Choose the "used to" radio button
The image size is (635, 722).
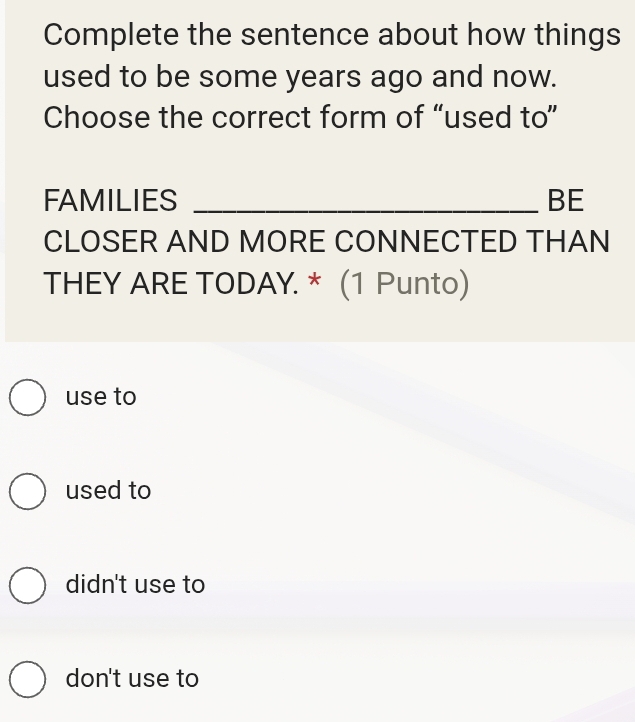click(x=28, y=491)
